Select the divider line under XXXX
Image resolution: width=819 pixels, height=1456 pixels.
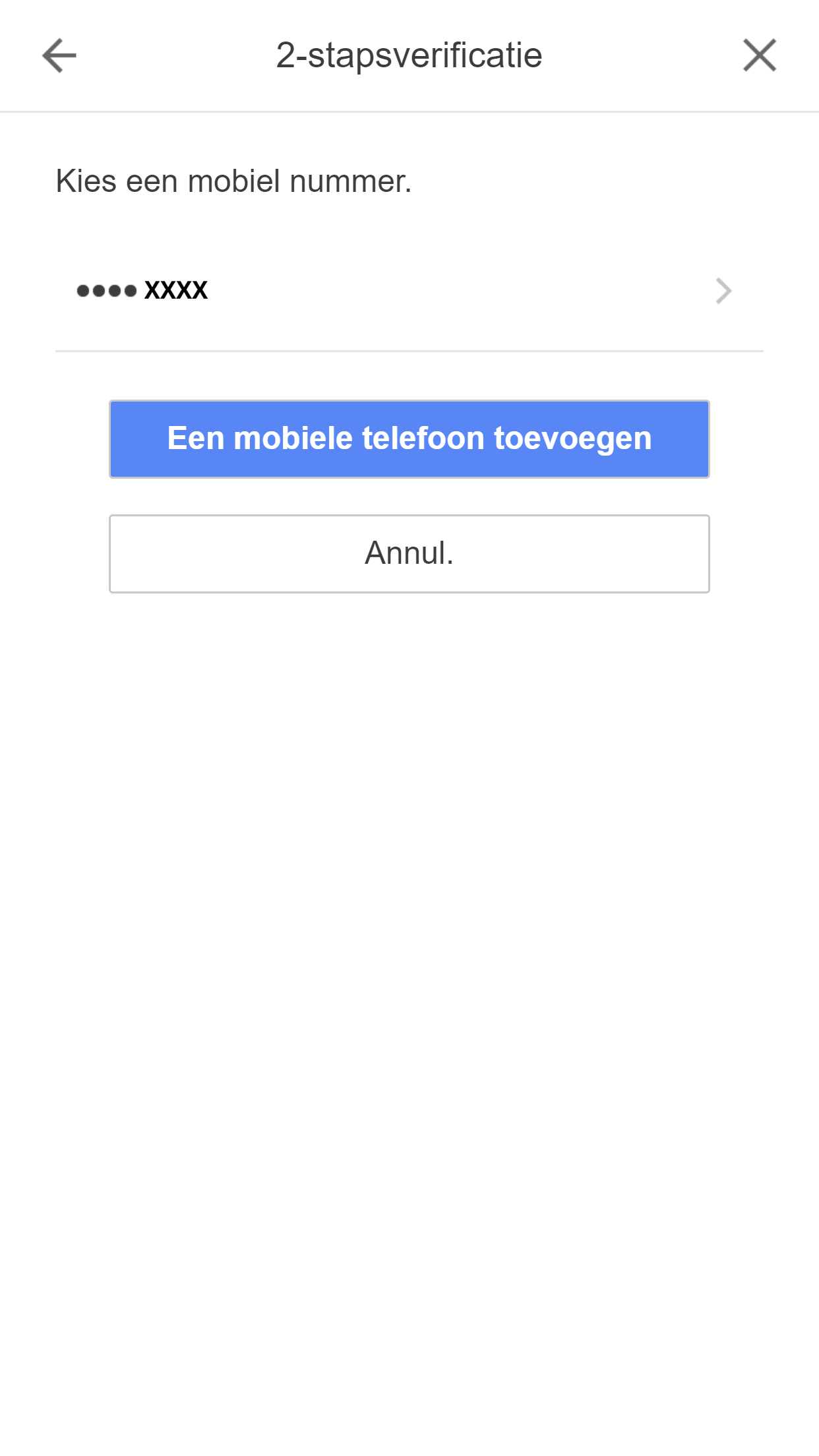coord(409,351)
